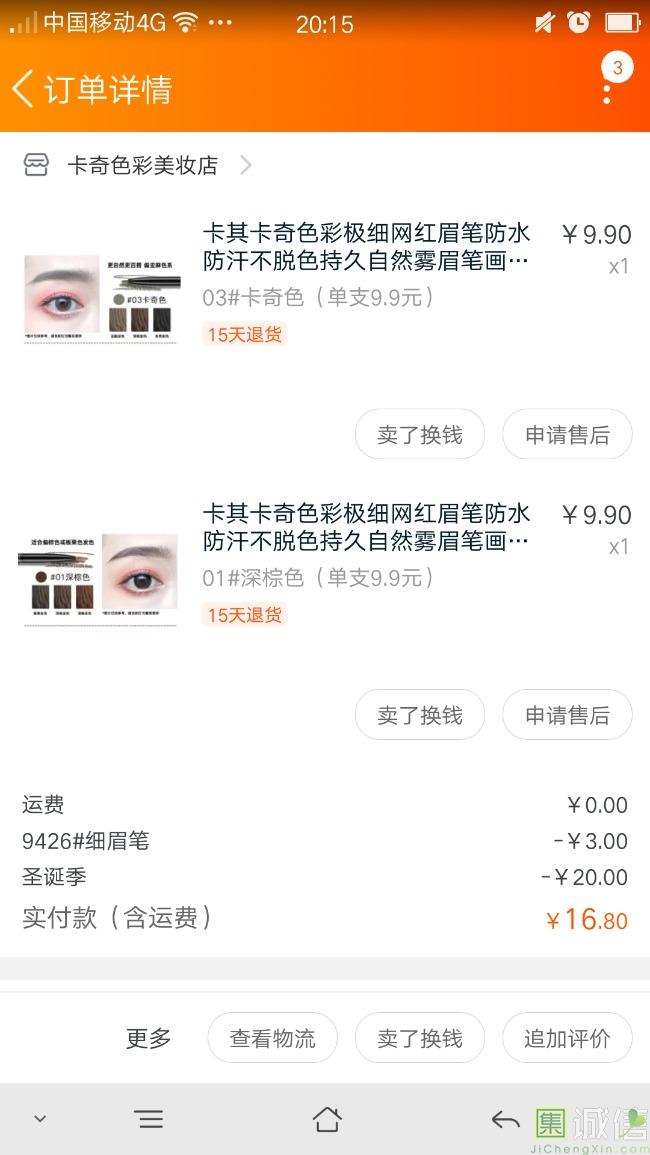Open the system menu button
The image size is (650, 1155).
pos(149,1119)
